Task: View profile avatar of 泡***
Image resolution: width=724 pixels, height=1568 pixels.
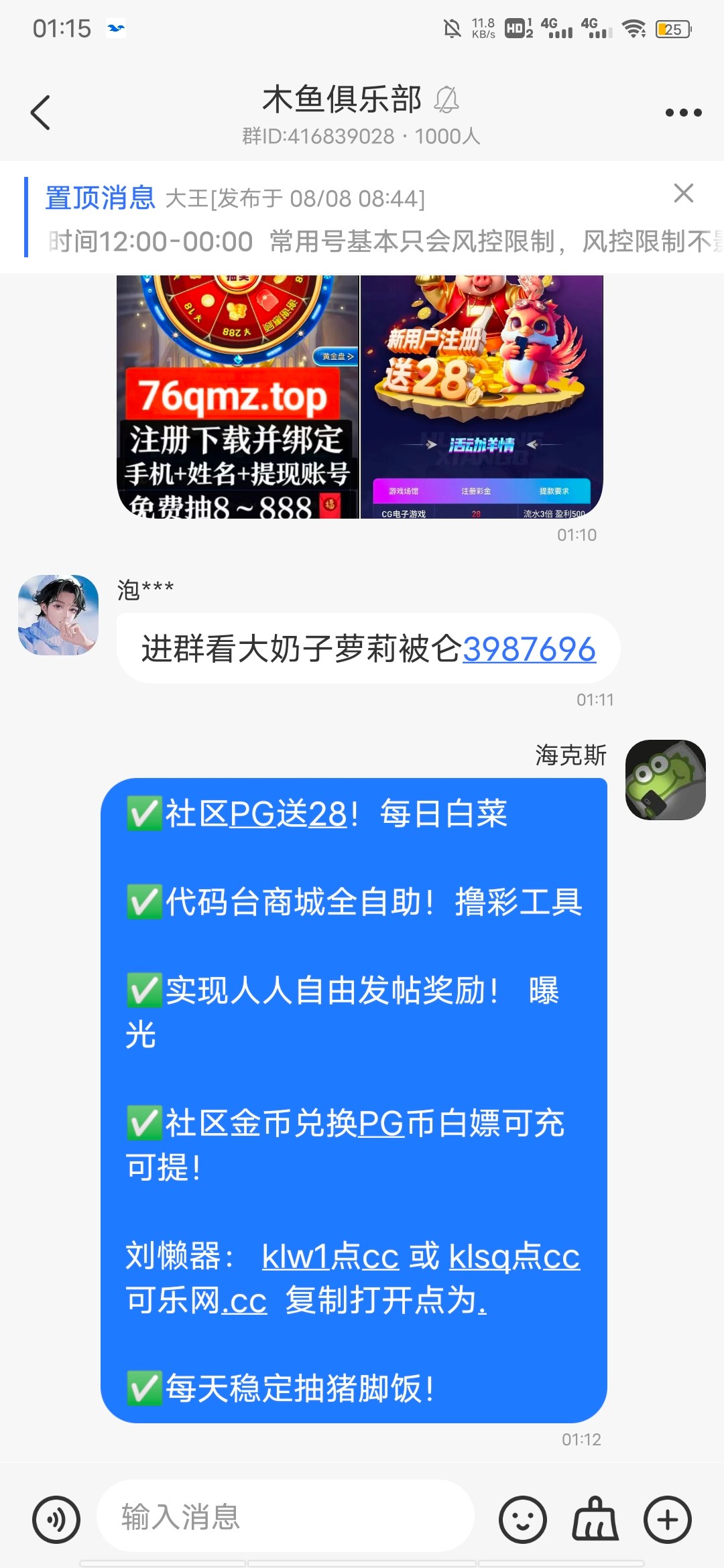Action: click(58, 614)
